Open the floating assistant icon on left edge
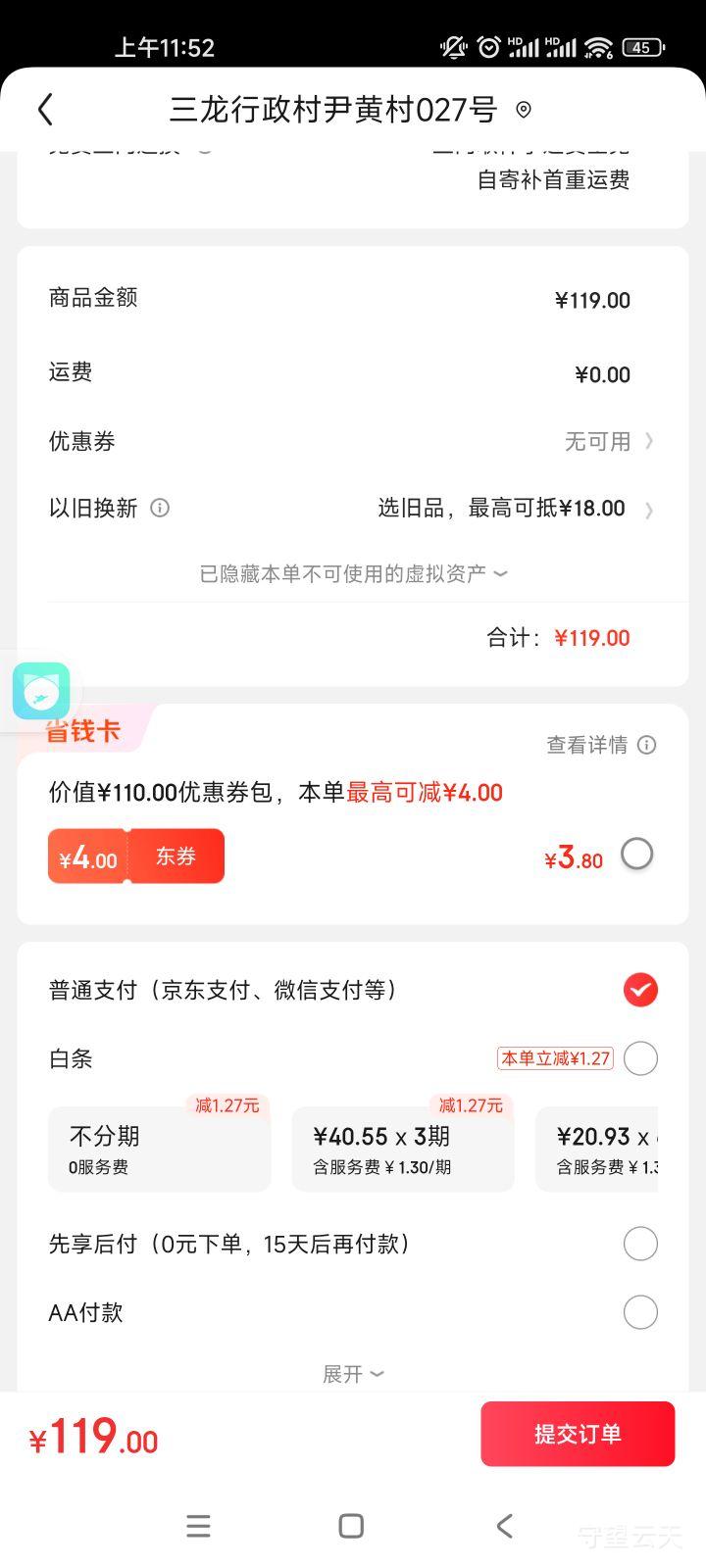Image resolution: width=706 pixels, height=1568 pixels. click(39, 691)
